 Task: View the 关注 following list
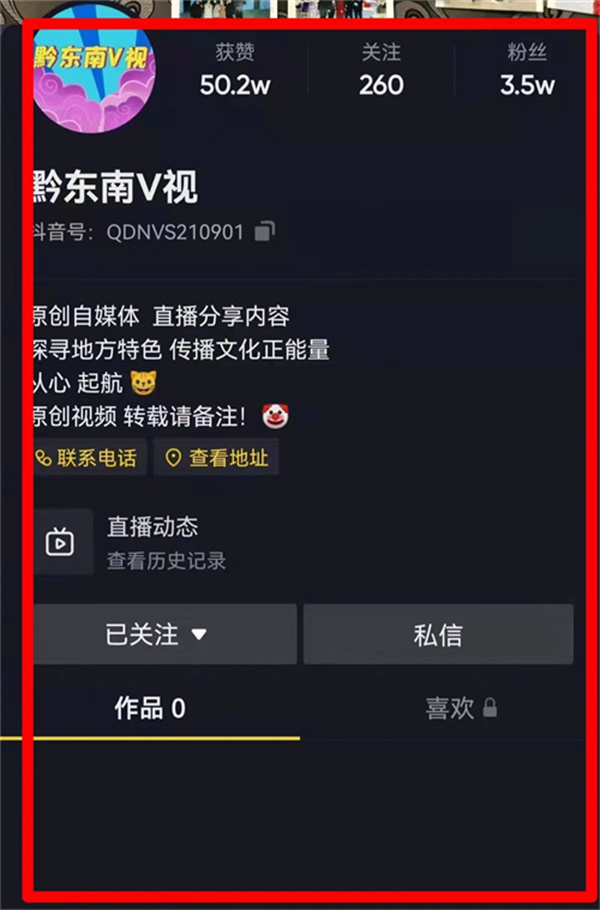click(381, 70)
